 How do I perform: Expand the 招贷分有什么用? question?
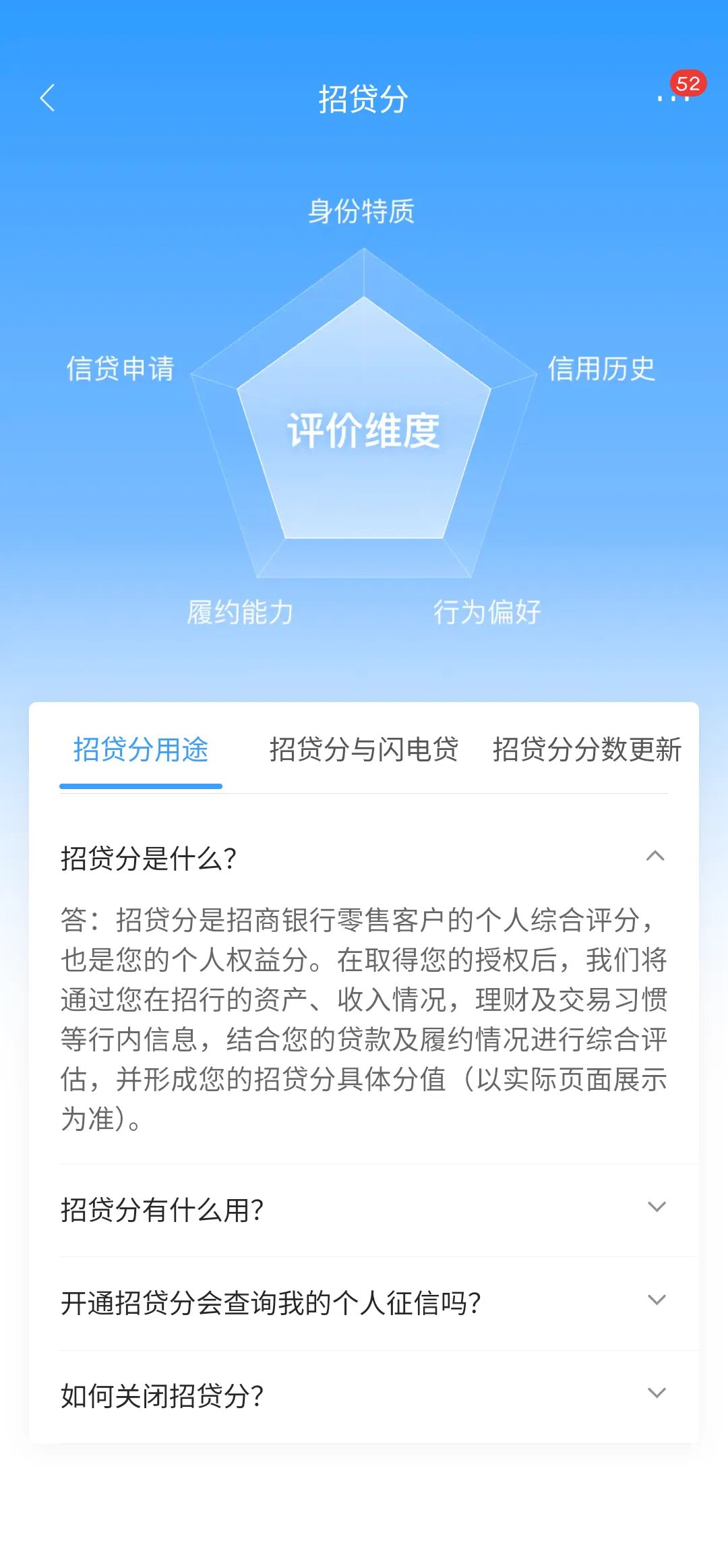[655, 1209]
